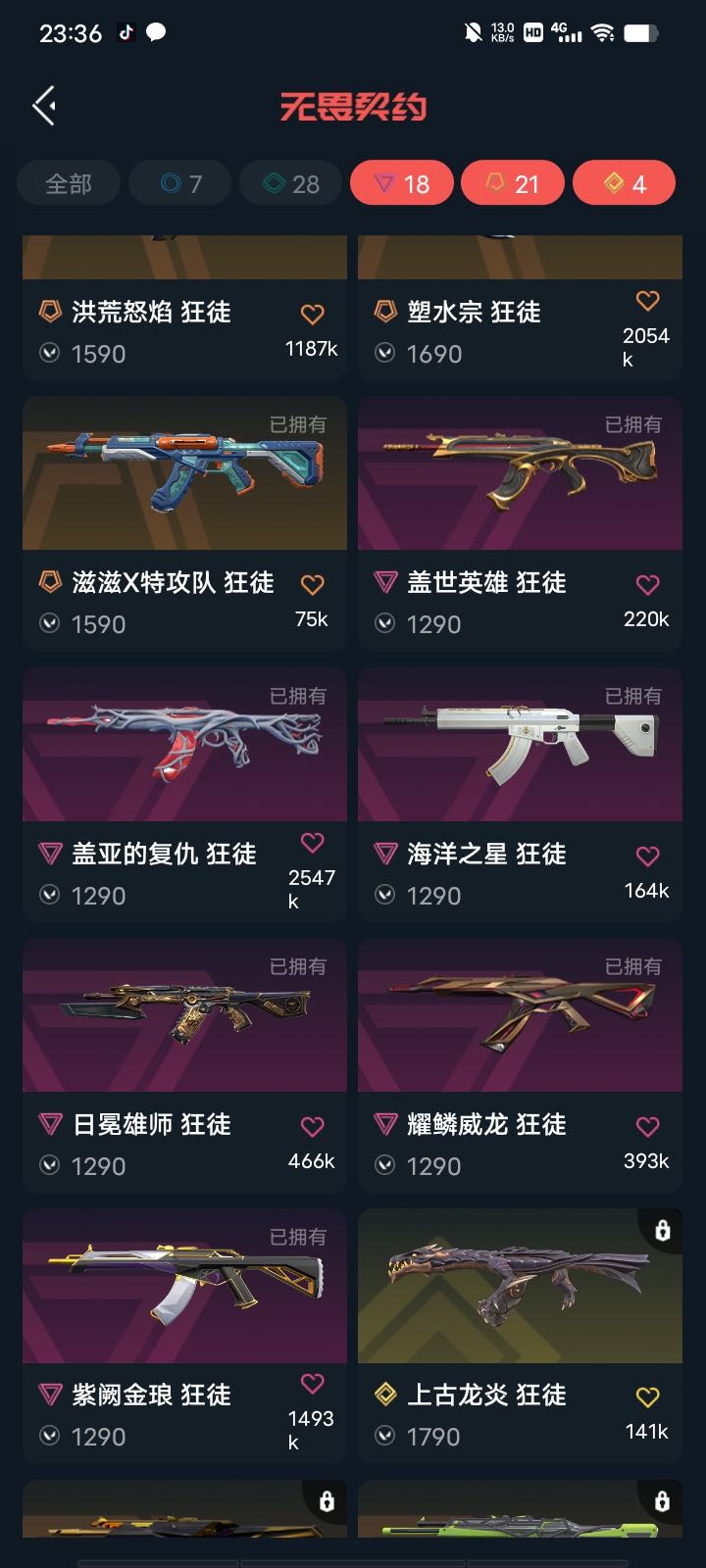706x1568 pixels.
Task: Open the 上古龙炎 狂徒 skin card
Action: tap(520, 1337)
